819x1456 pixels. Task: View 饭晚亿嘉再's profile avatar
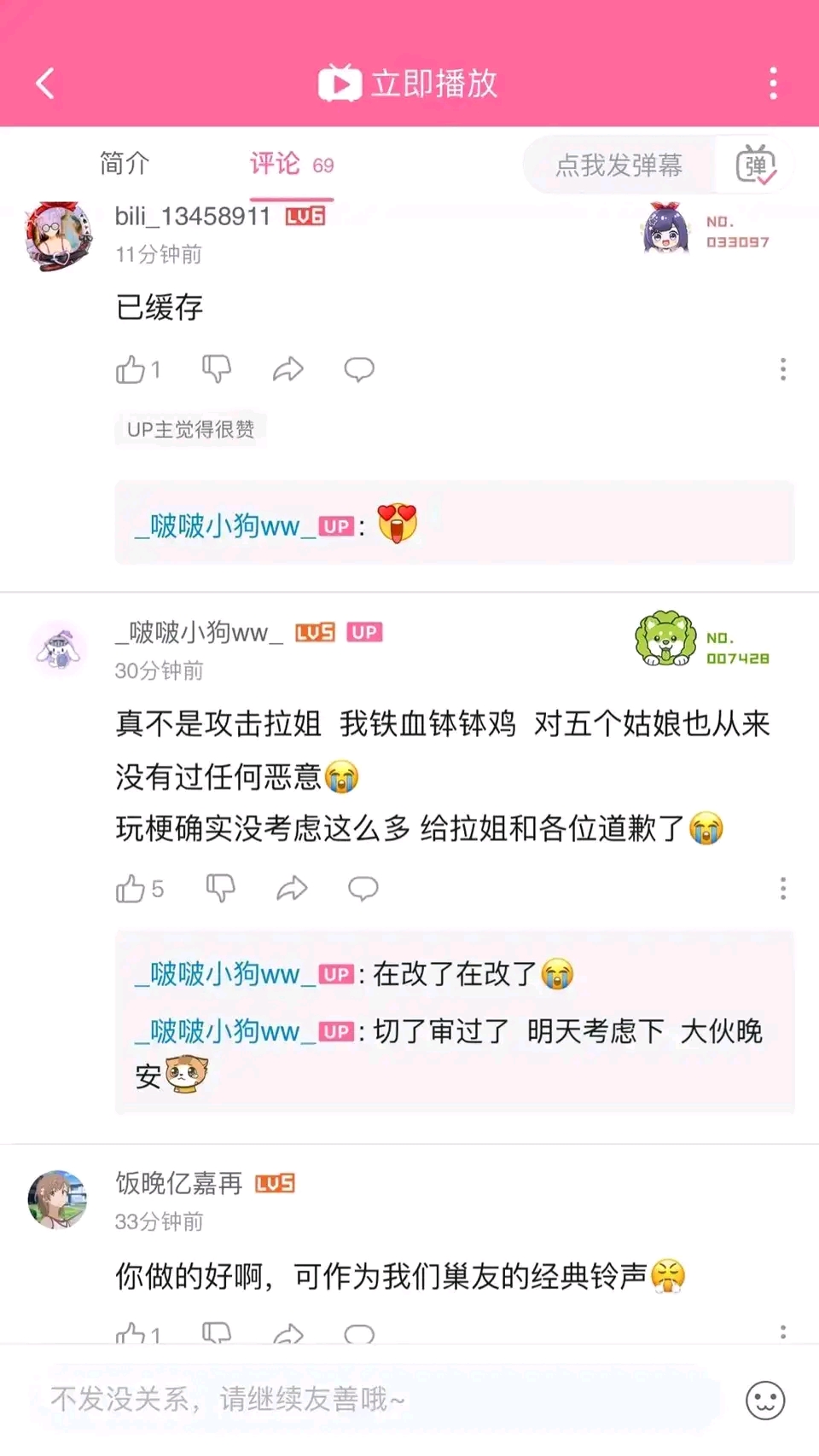(58, 1199)
